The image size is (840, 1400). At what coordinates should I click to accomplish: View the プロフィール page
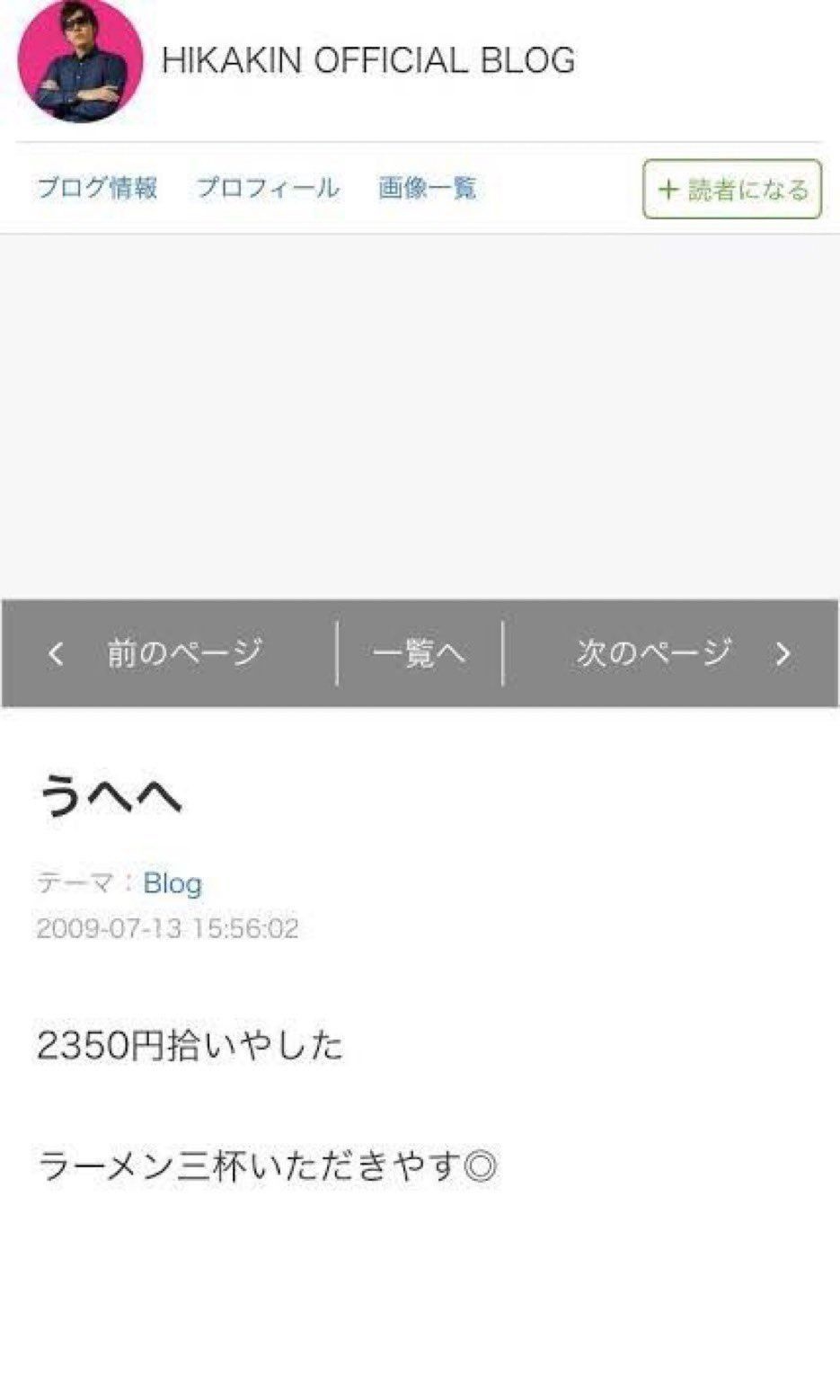(x=268, y=188)
